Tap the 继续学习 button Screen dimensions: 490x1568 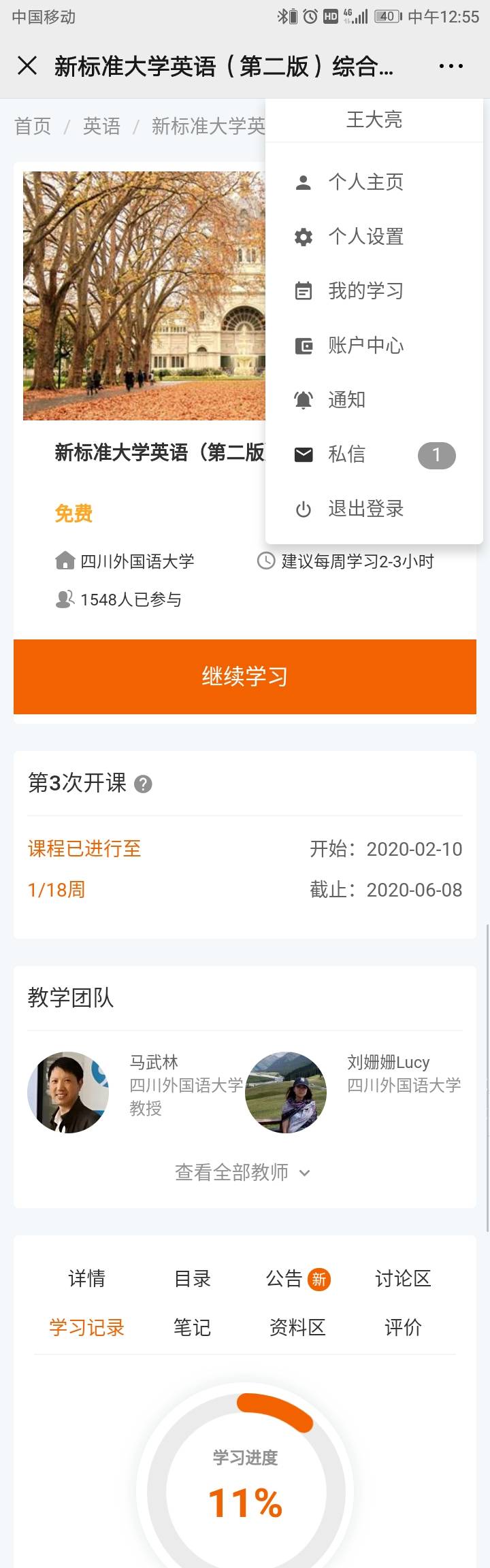tap(245, 676)
